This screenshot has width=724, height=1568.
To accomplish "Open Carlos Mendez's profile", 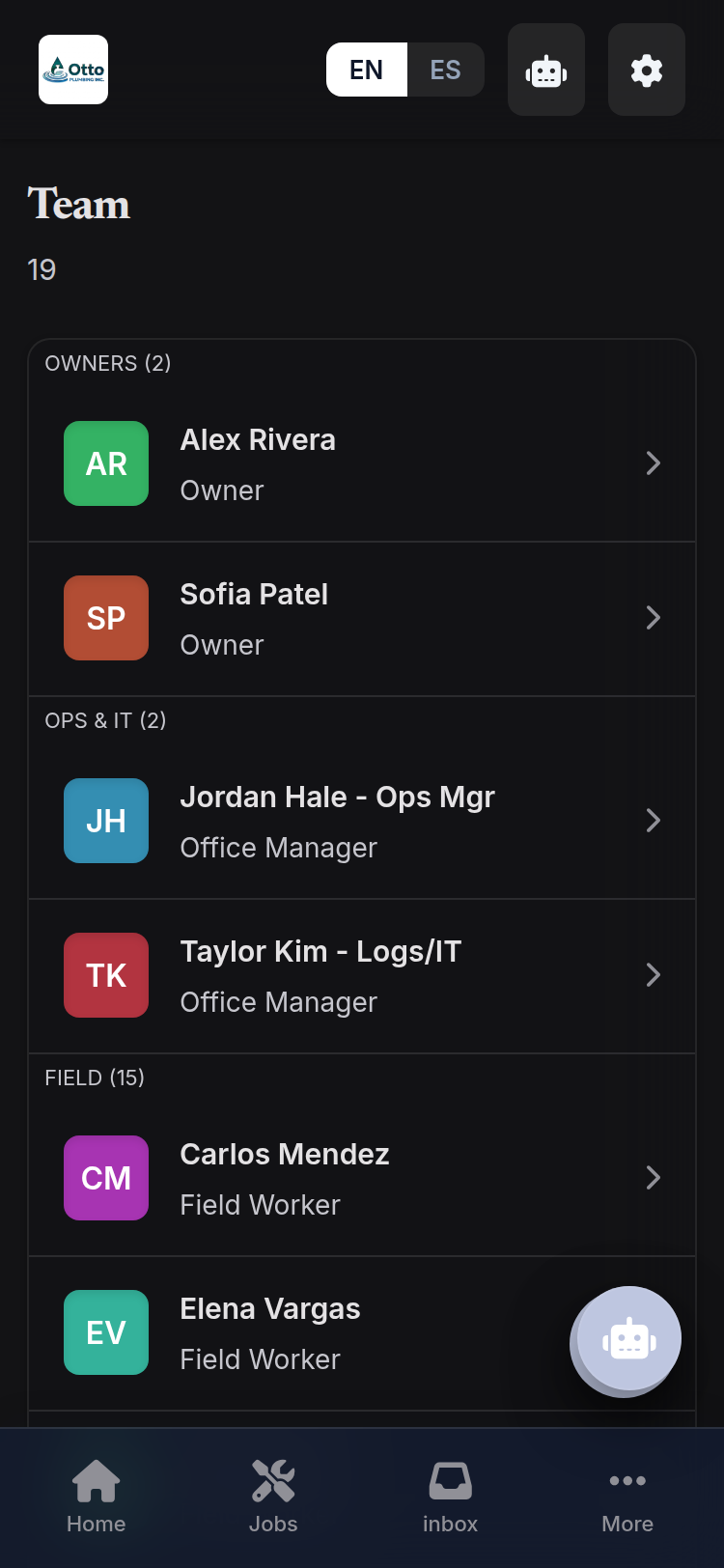I will click(x=362, y=1179).
